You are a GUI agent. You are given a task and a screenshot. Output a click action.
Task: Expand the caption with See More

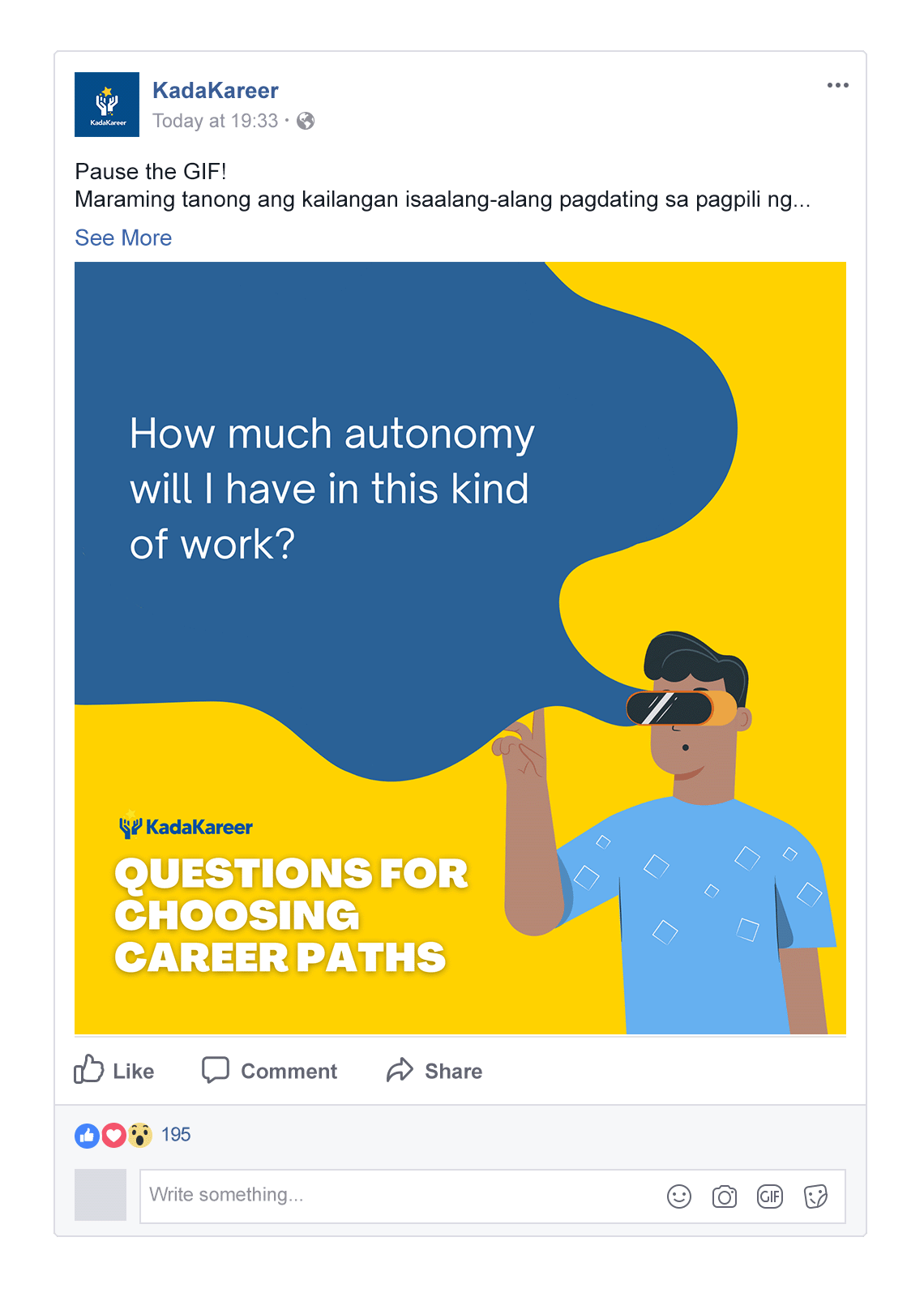(123, 238)
